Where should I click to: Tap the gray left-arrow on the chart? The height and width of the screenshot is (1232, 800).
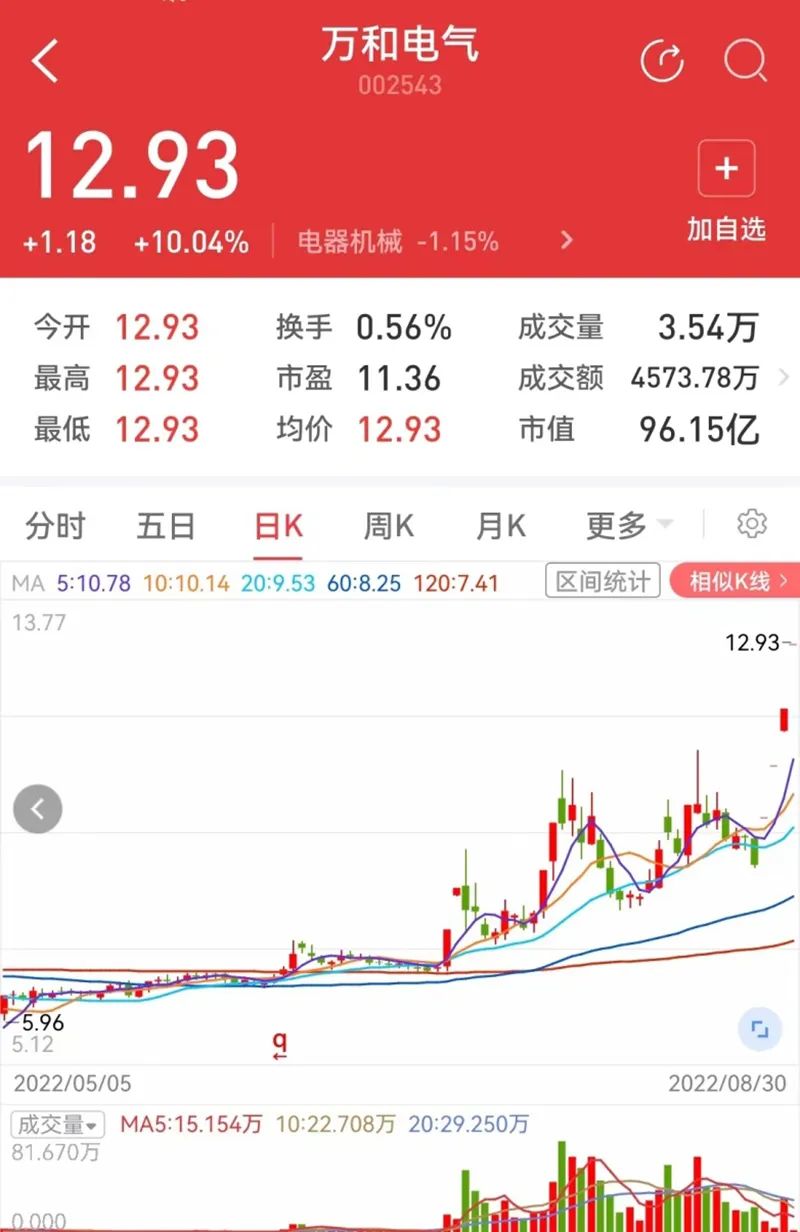coord(38,809)
